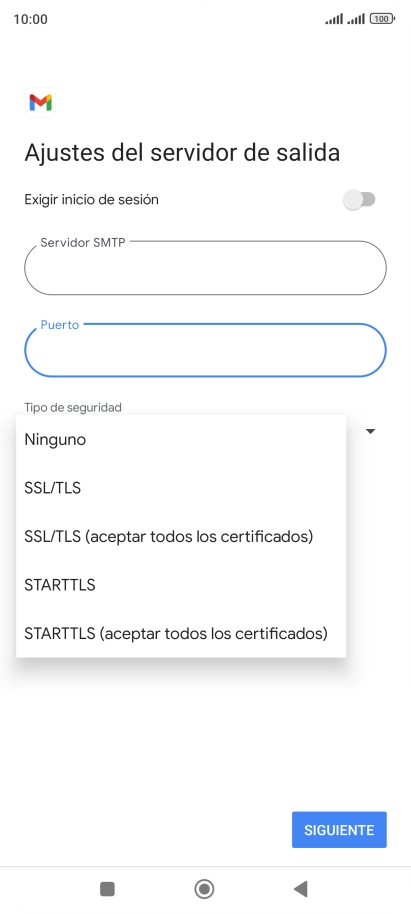
Task: Continue with the SIGUIENTE button
Action: point(339,829)
